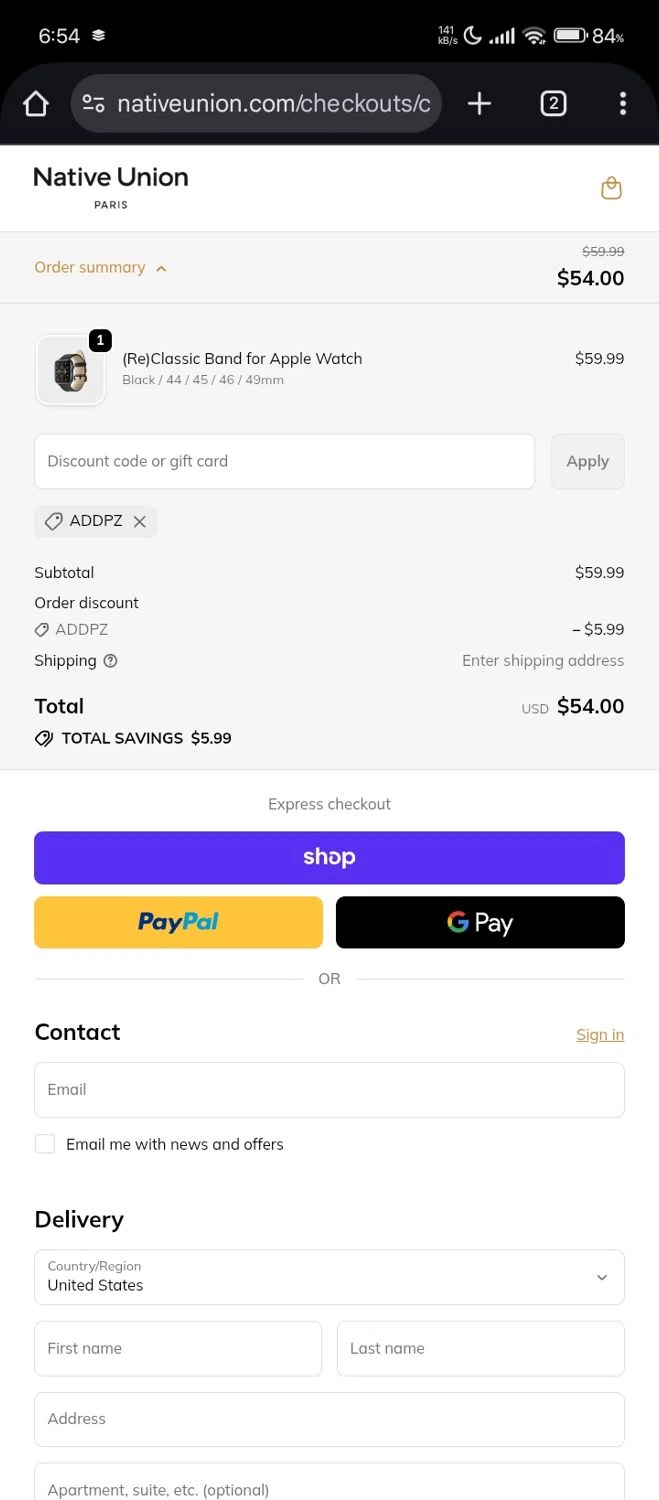Enter the Email contact field
This screenshot has width=659, height=1500.
[329, 1090]
